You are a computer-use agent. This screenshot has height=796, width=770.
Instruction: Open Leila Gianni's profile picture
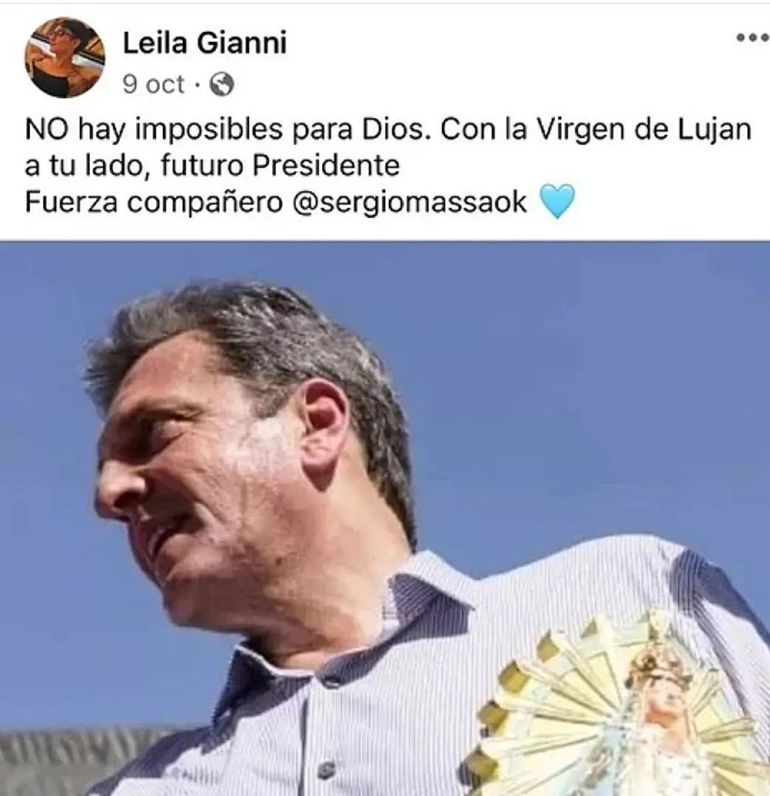64,58
